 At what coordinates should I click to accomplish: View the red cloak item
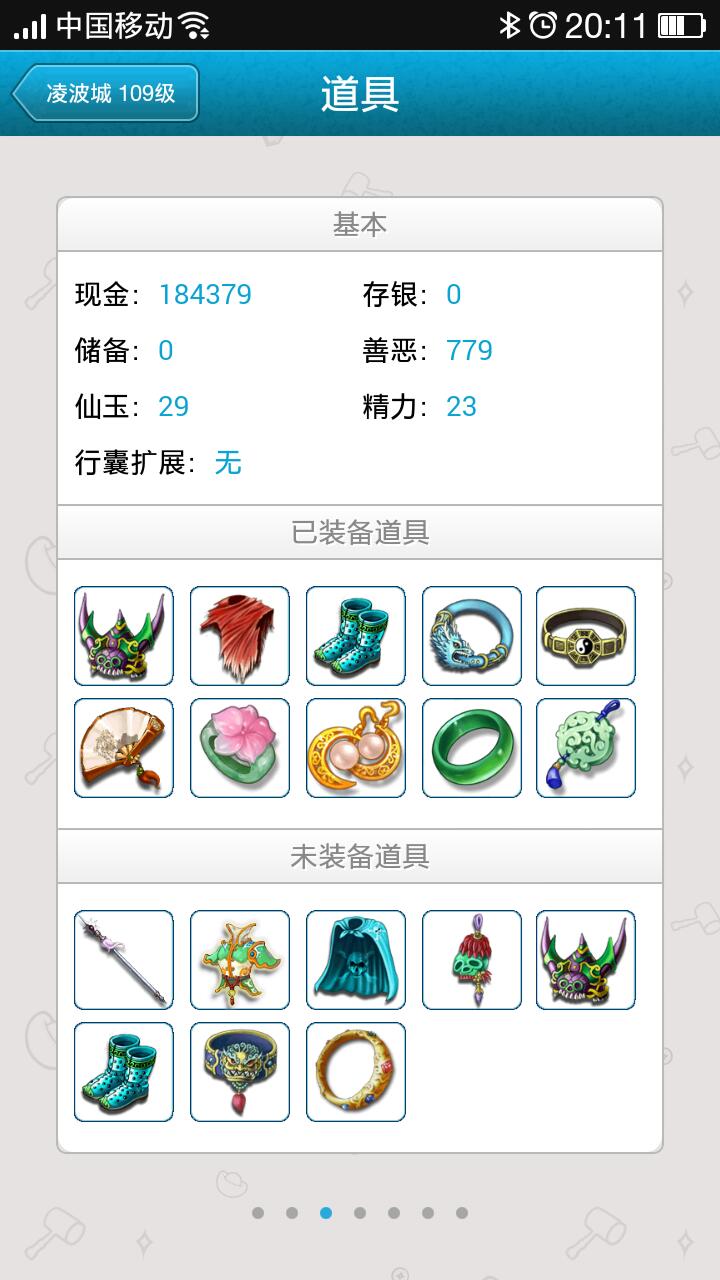[240, 636]
